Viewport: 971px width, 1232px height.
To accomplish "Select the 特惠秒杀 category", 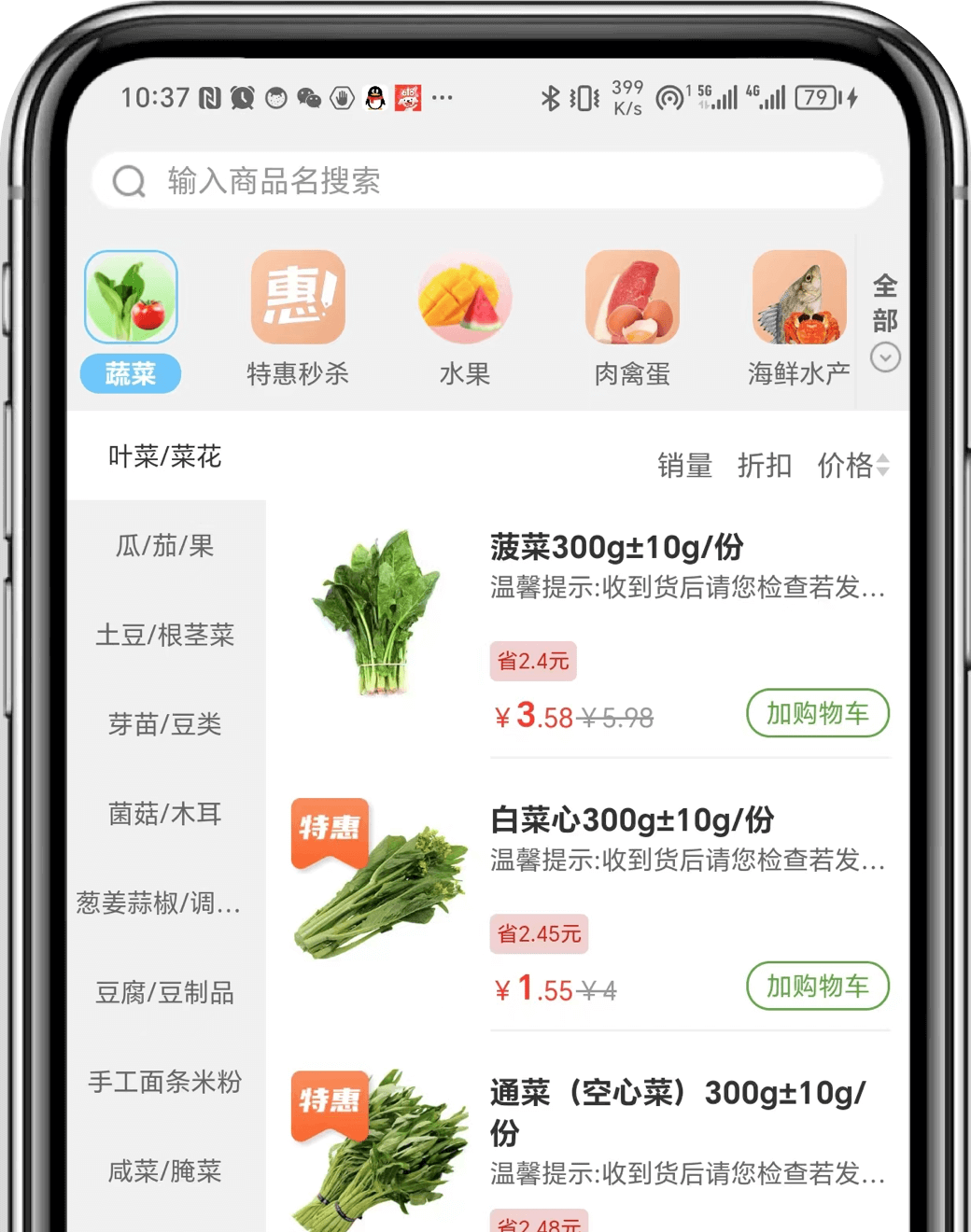I will (298, 317).
